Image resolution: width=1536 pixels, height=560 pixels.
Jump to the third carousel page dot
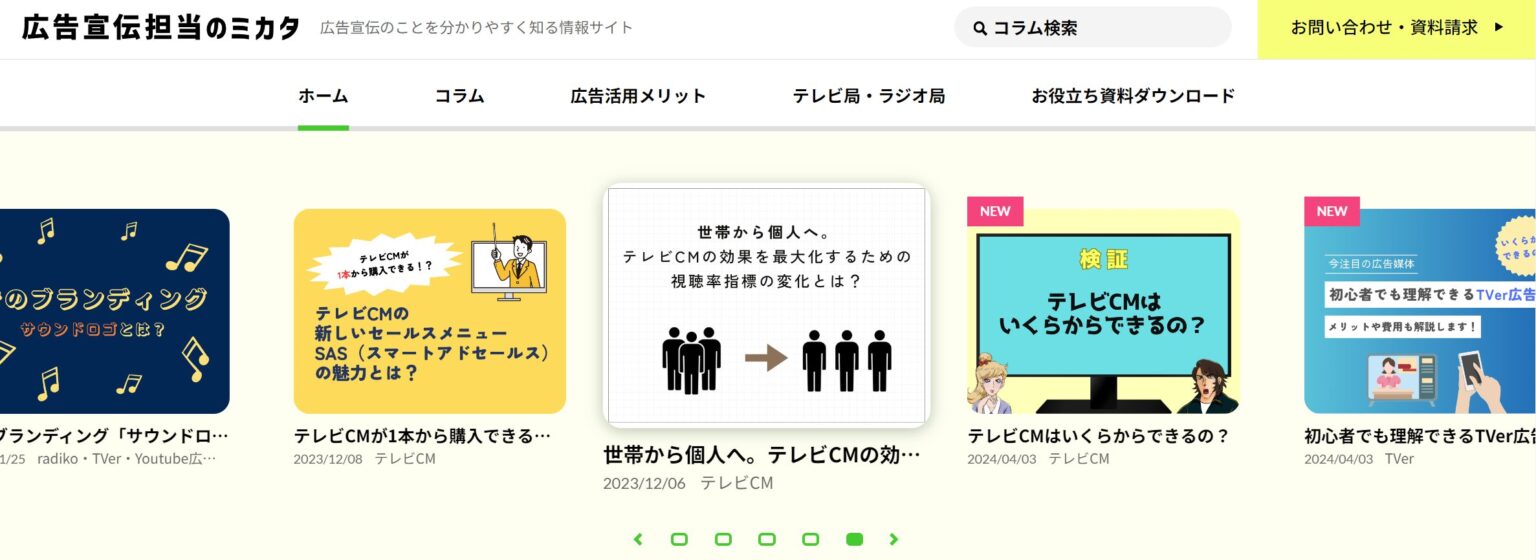pos(767,539)
